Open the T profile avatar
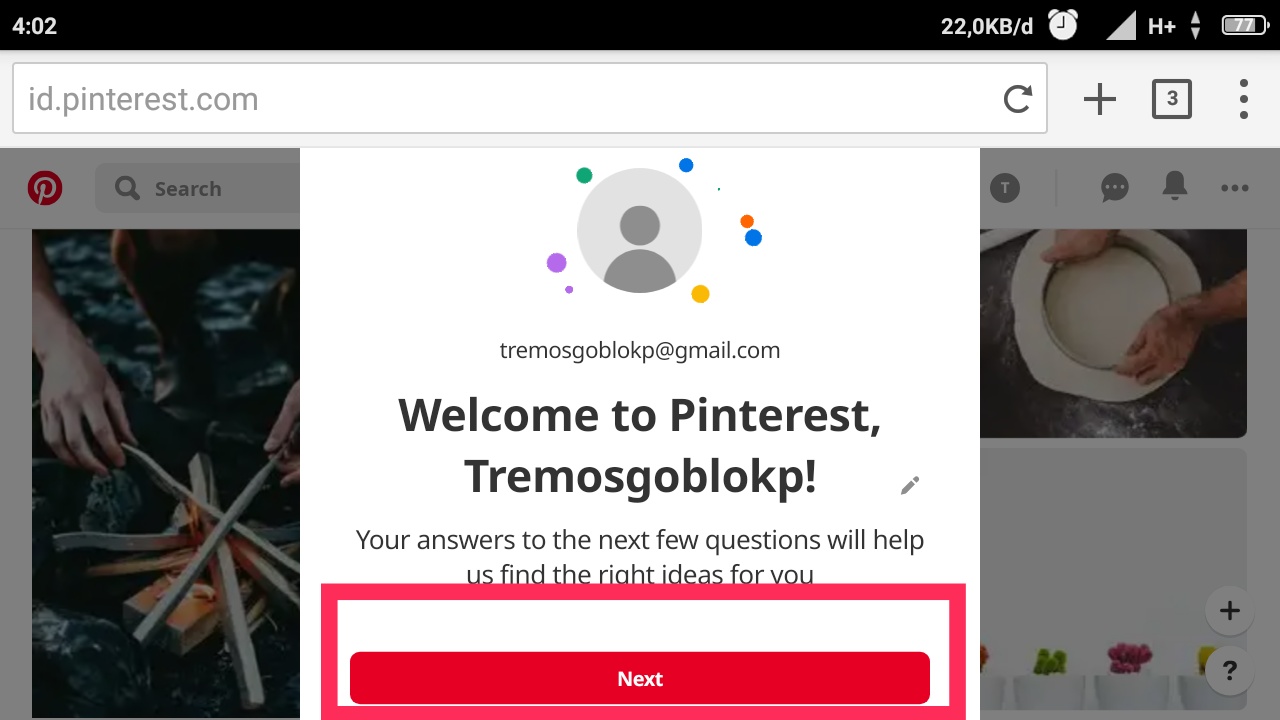 (1005, 188)
